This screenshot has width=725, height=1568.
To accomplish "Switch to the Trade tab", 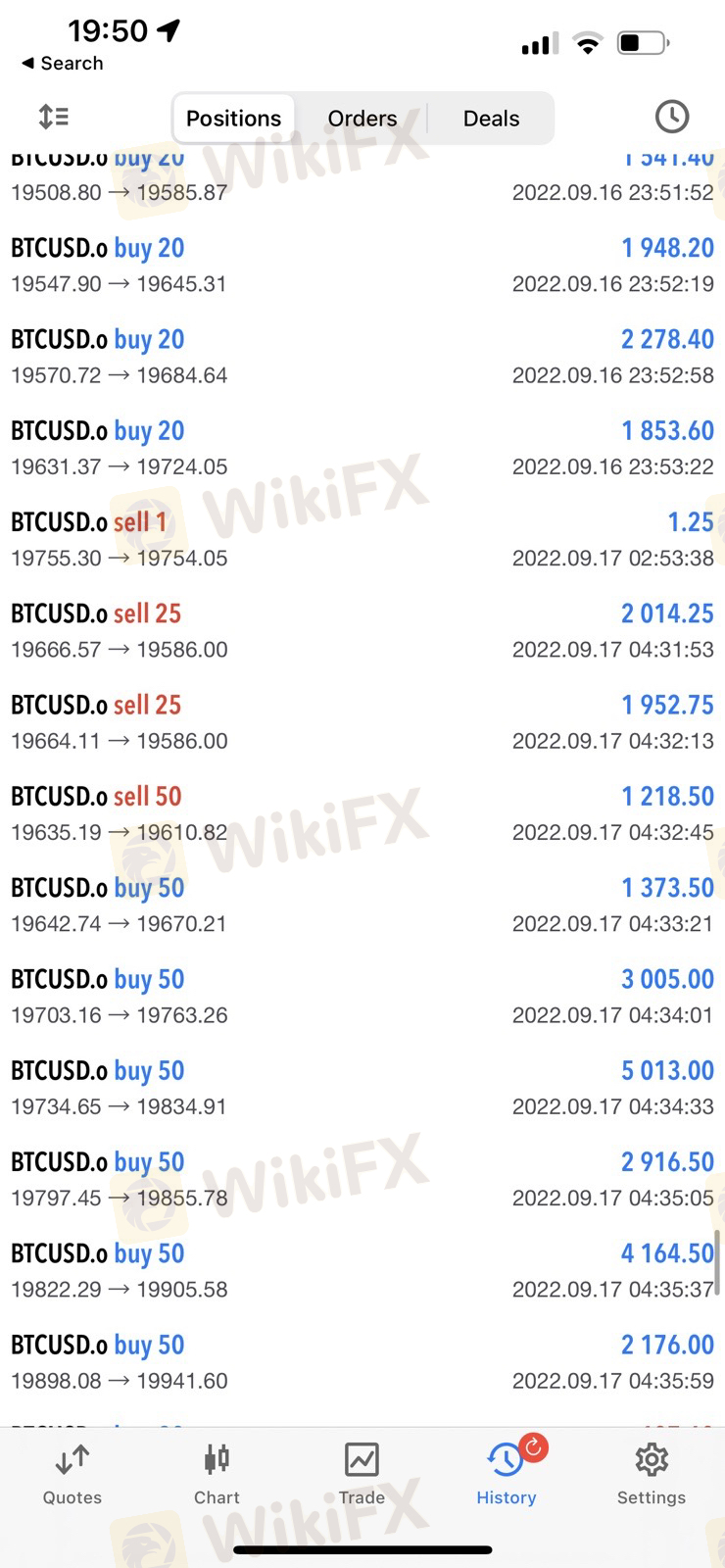I will pos(362,1474).
